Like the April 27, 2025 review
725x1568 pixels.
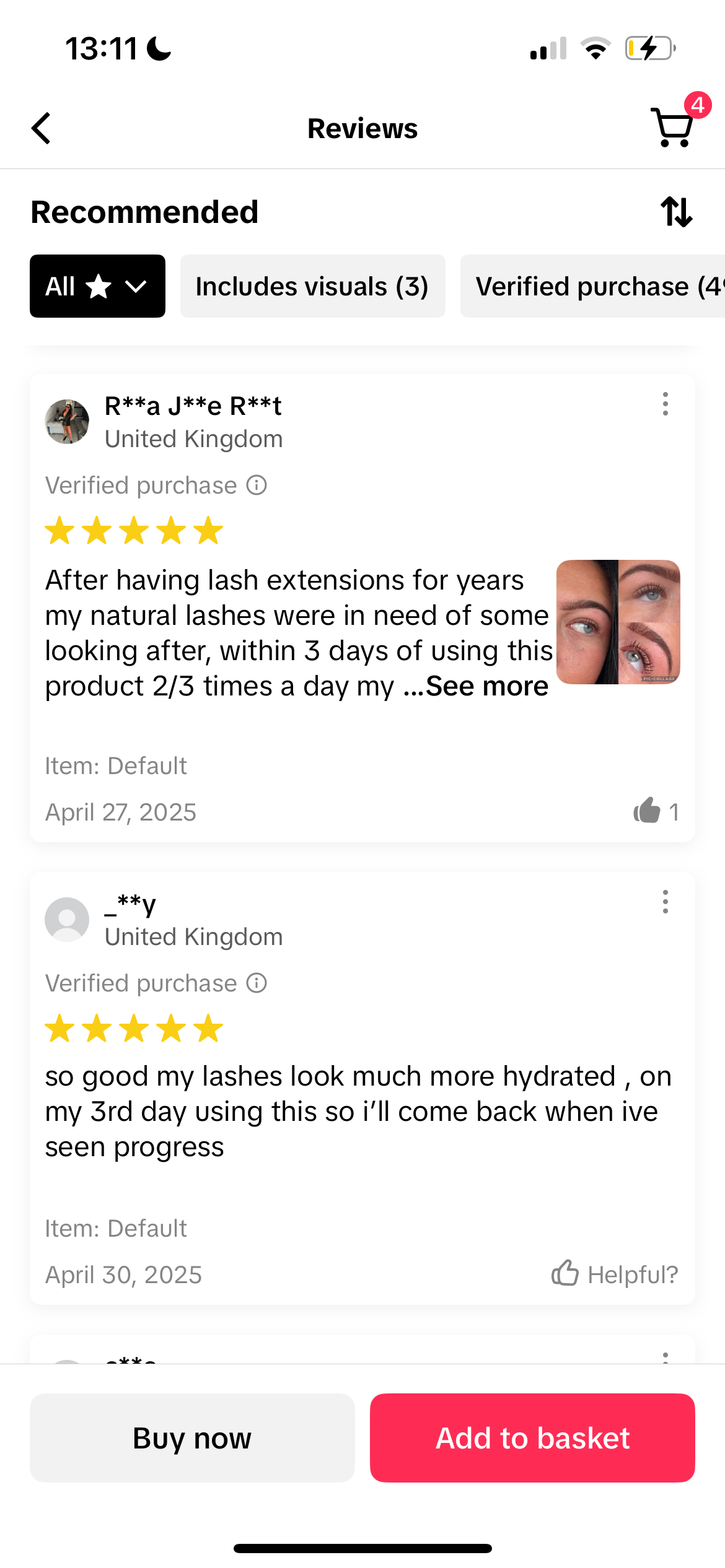pyautogui.click(x=647, y=811)
